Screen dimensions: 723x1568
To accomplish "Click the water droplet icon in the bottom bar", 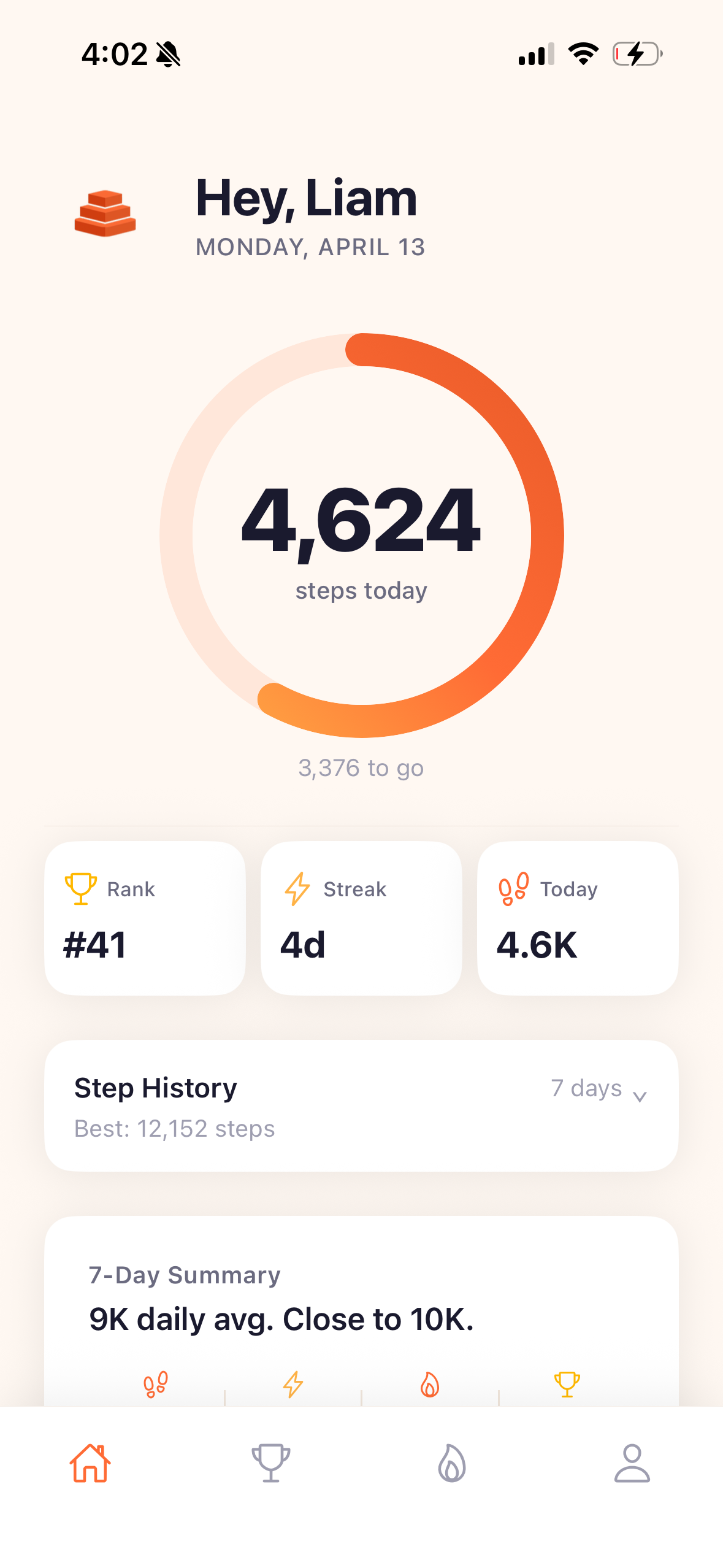I will [452, 1463].
